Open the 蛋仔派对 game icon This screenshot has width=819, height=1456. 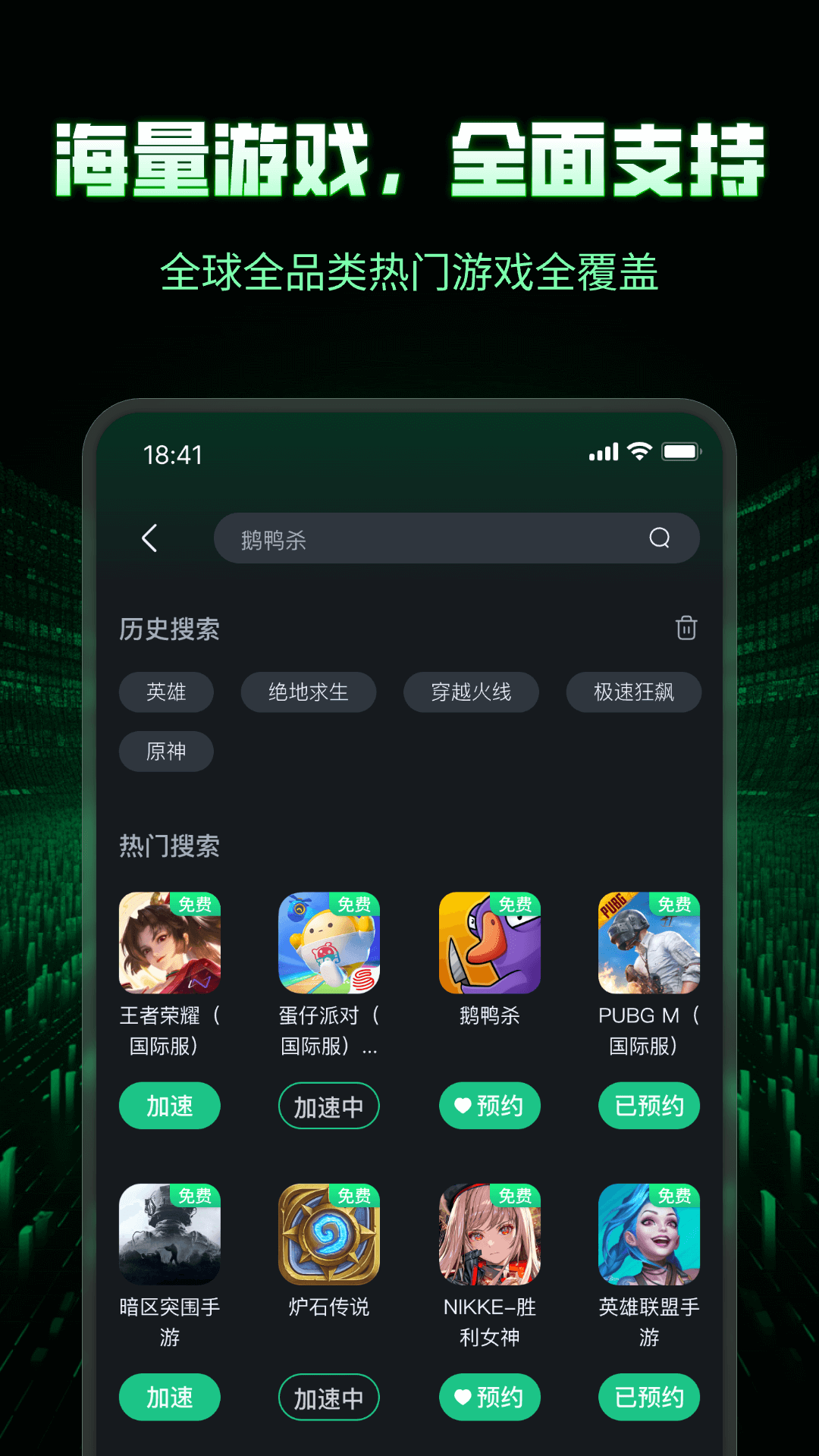(329, 944)
